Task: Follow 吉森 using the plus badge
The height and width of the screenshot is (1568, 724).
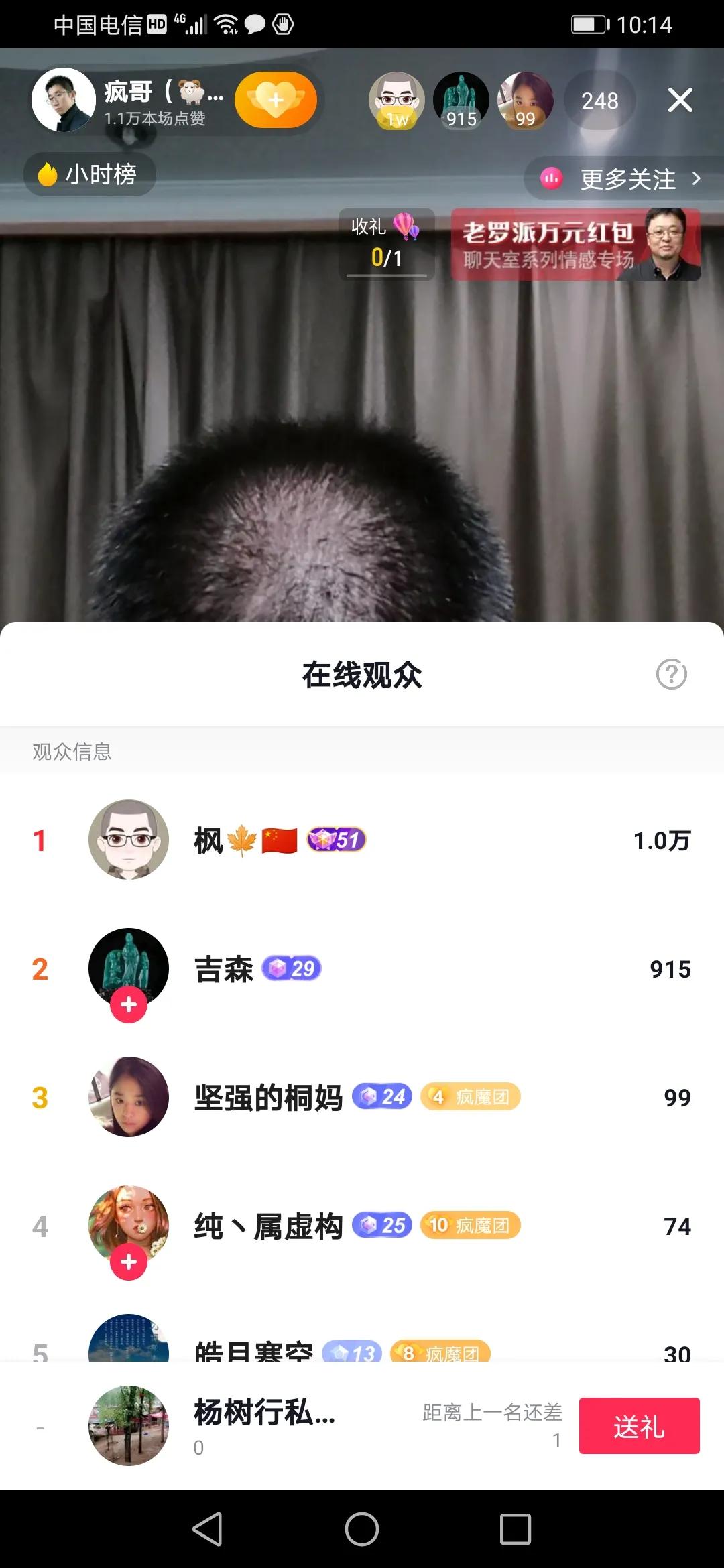Action: point(129,1003)
